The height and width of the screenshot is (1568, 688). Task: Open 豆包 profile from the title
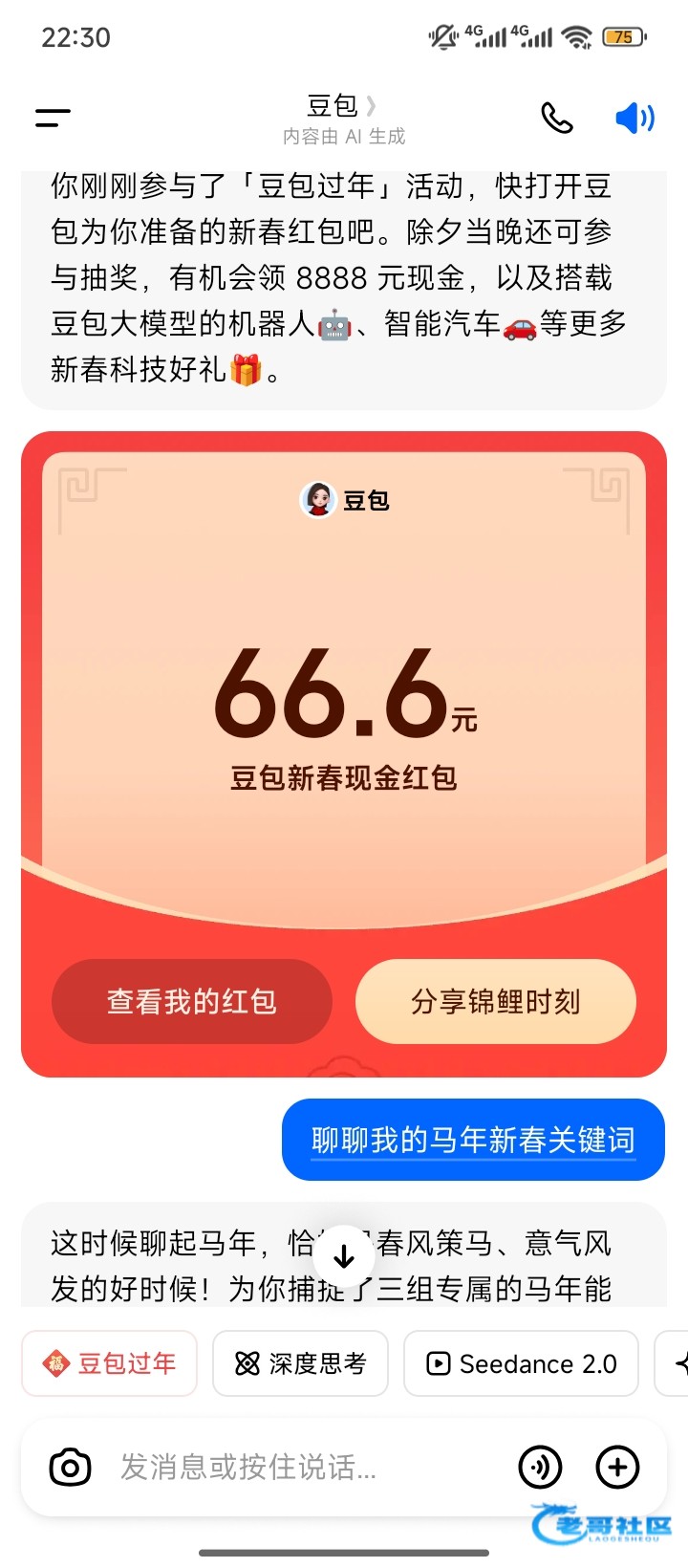click(341, 106)
